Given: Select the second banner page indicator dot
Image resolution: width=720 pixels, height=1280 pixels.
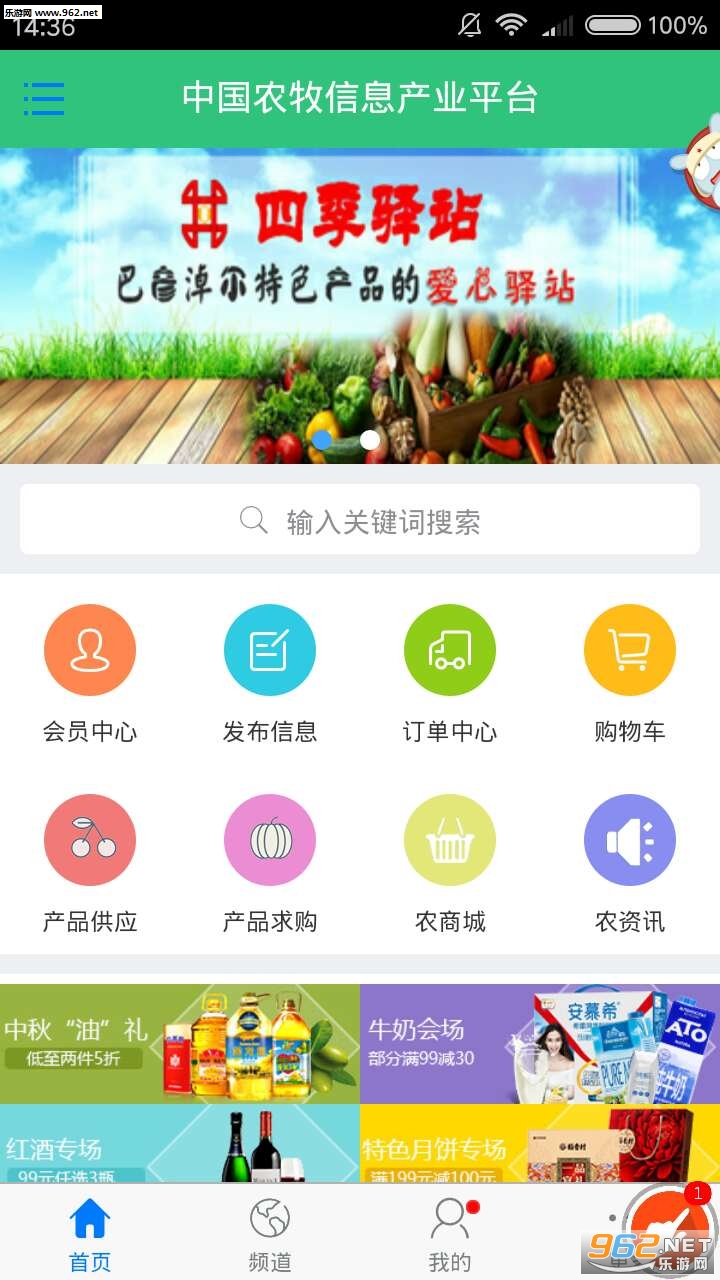Looking at the screenshot, I should (370, 439).
